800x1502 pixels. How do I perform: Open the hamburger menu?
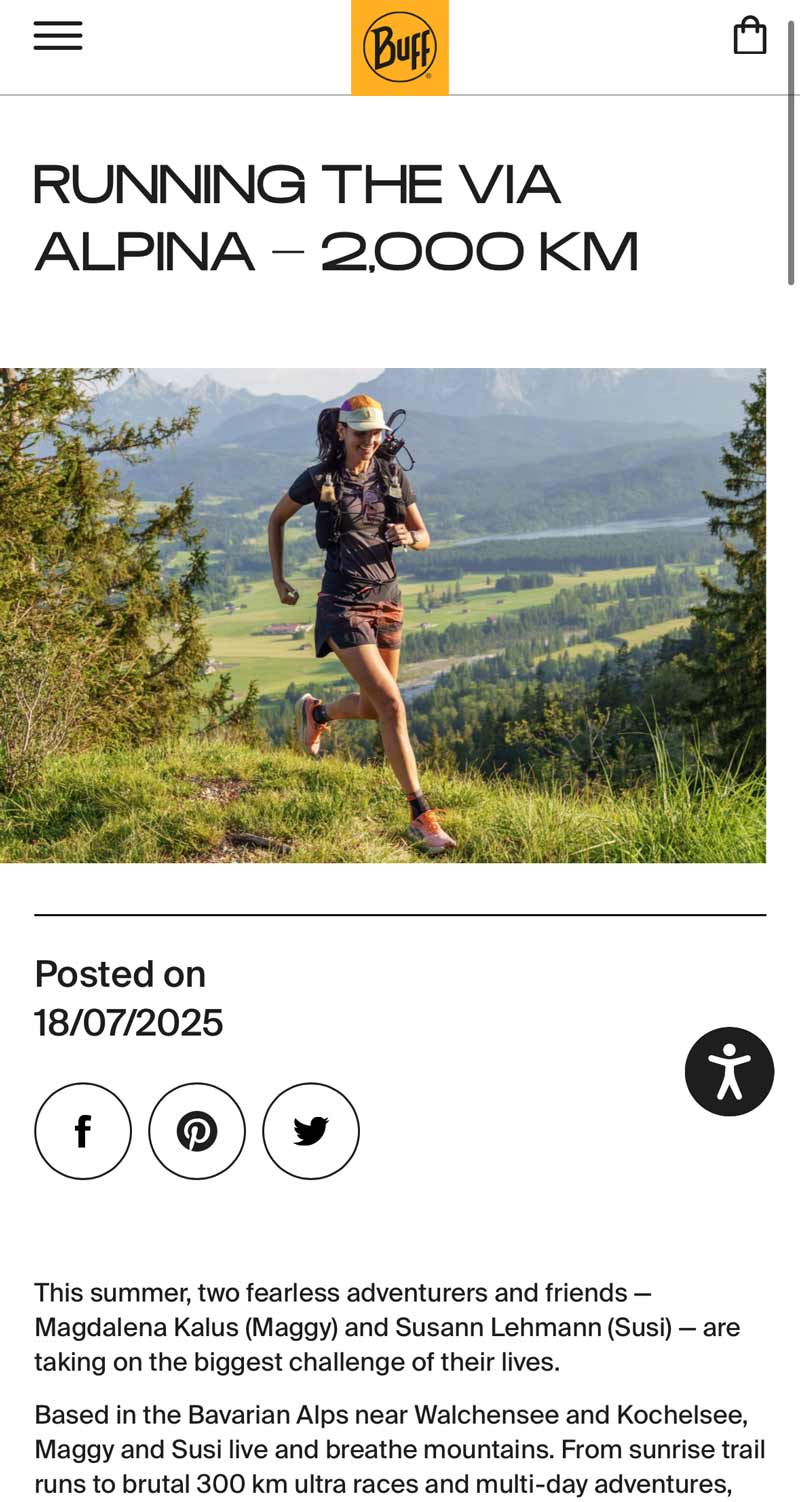pyautogui.click(x=58, y=36)
